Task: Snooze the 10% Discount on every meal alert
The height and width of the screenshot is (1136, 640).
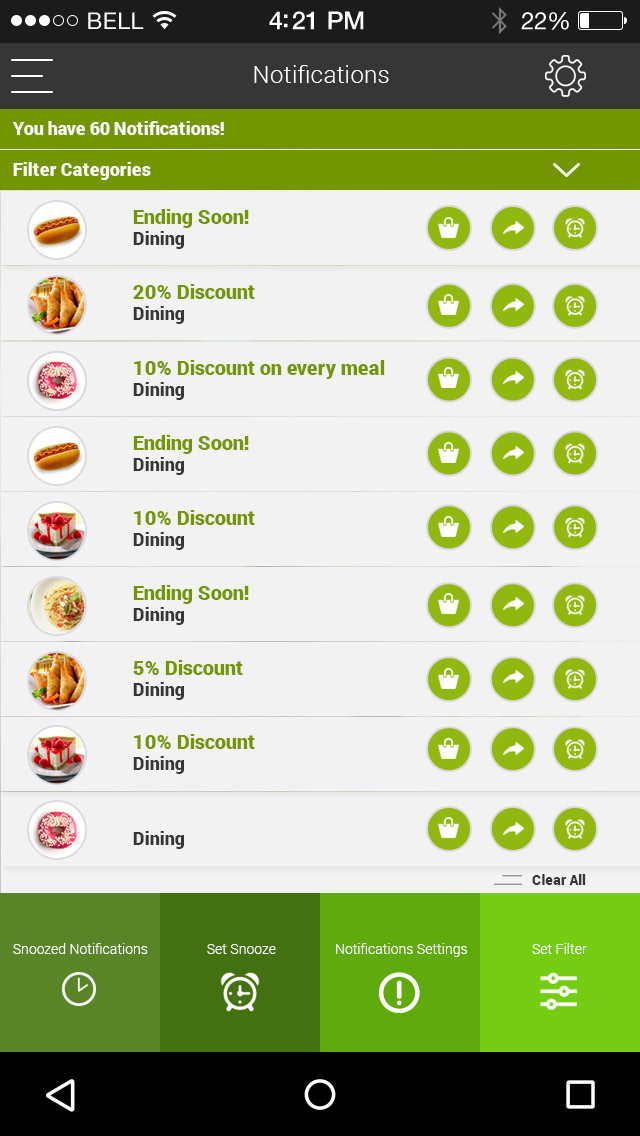Action: (575, 379)
